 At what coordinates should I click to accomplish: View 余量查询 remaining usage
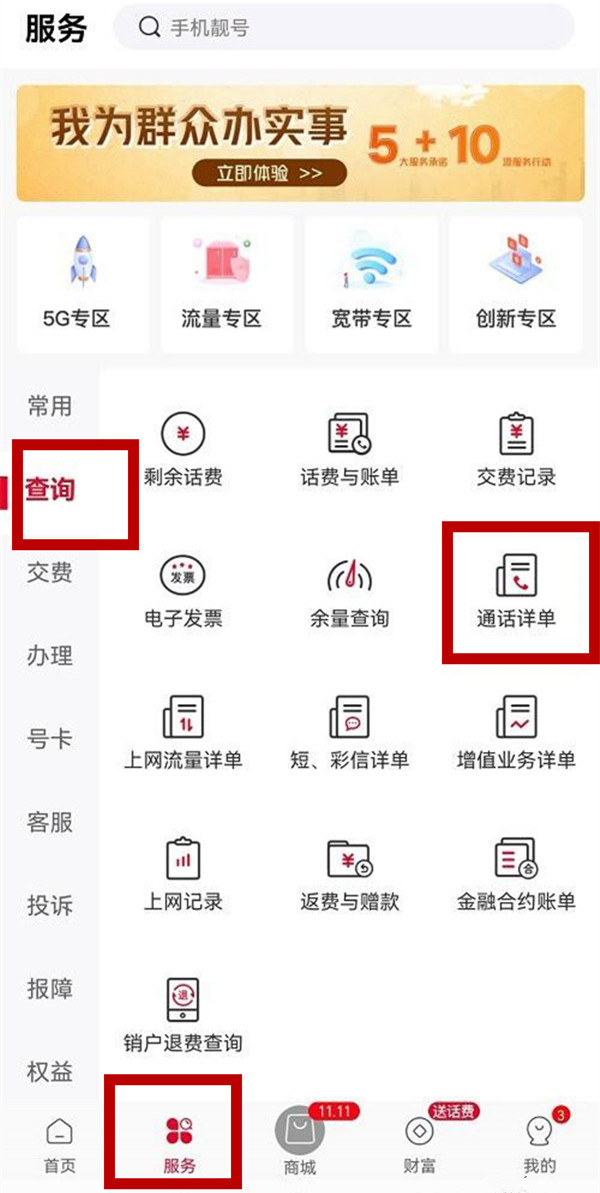(x=349, y=592)
